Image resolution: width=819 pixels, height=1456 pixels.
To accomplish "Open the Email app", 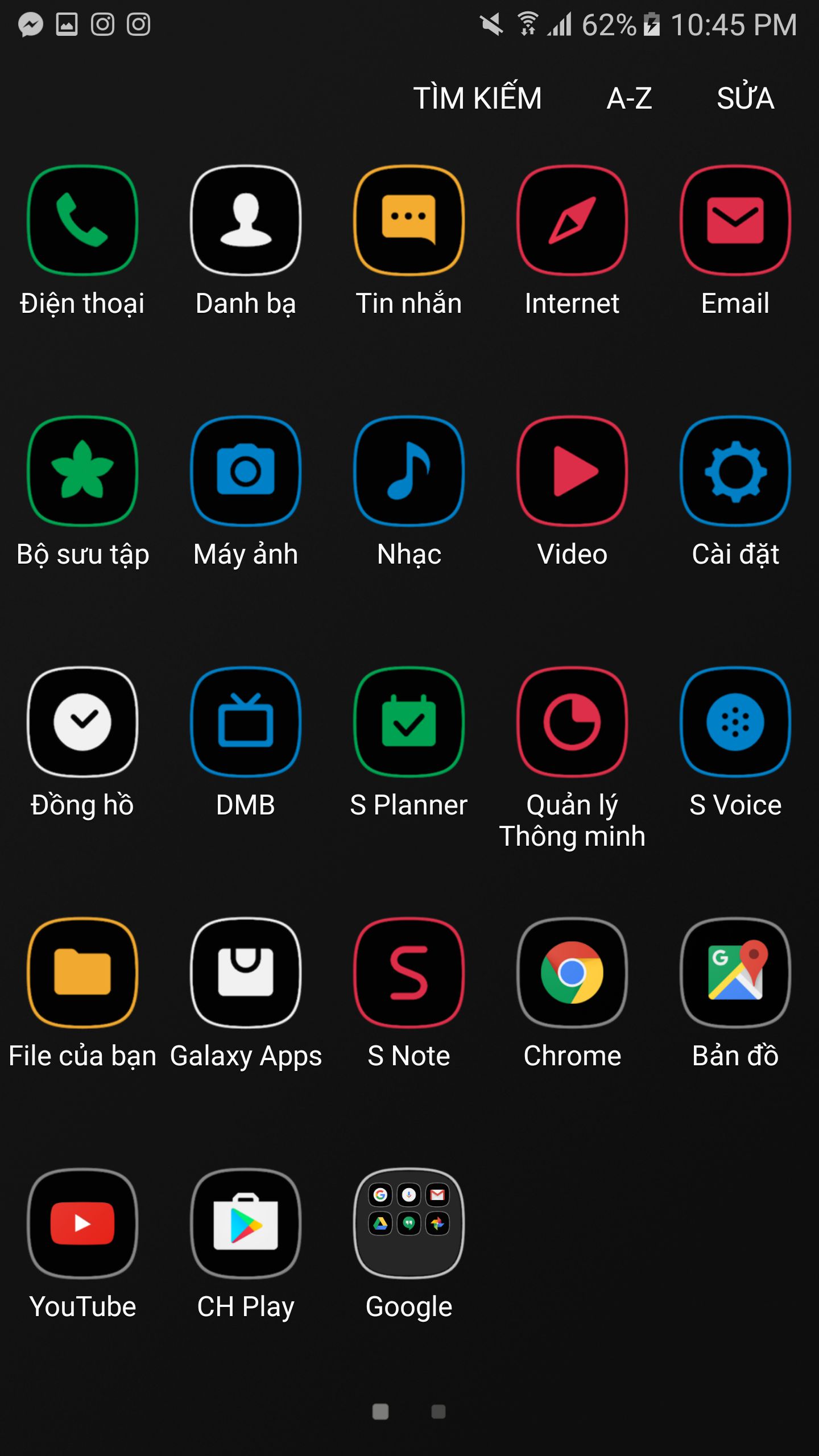I will pyautogui.click(x=735, y=221).
